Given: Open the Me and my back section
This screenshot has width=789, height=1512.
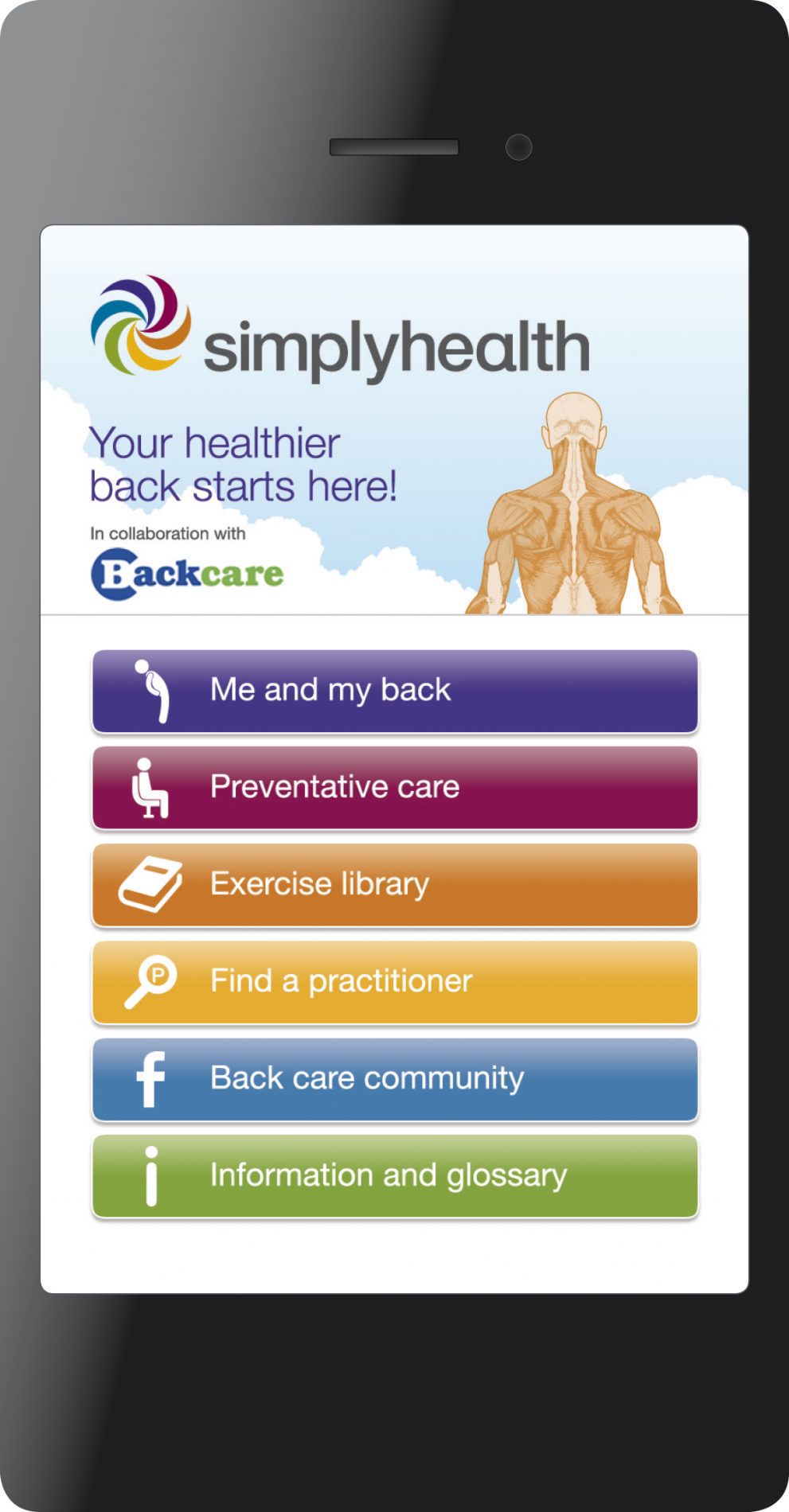Looking at the screenshot, I should point(395,691).
